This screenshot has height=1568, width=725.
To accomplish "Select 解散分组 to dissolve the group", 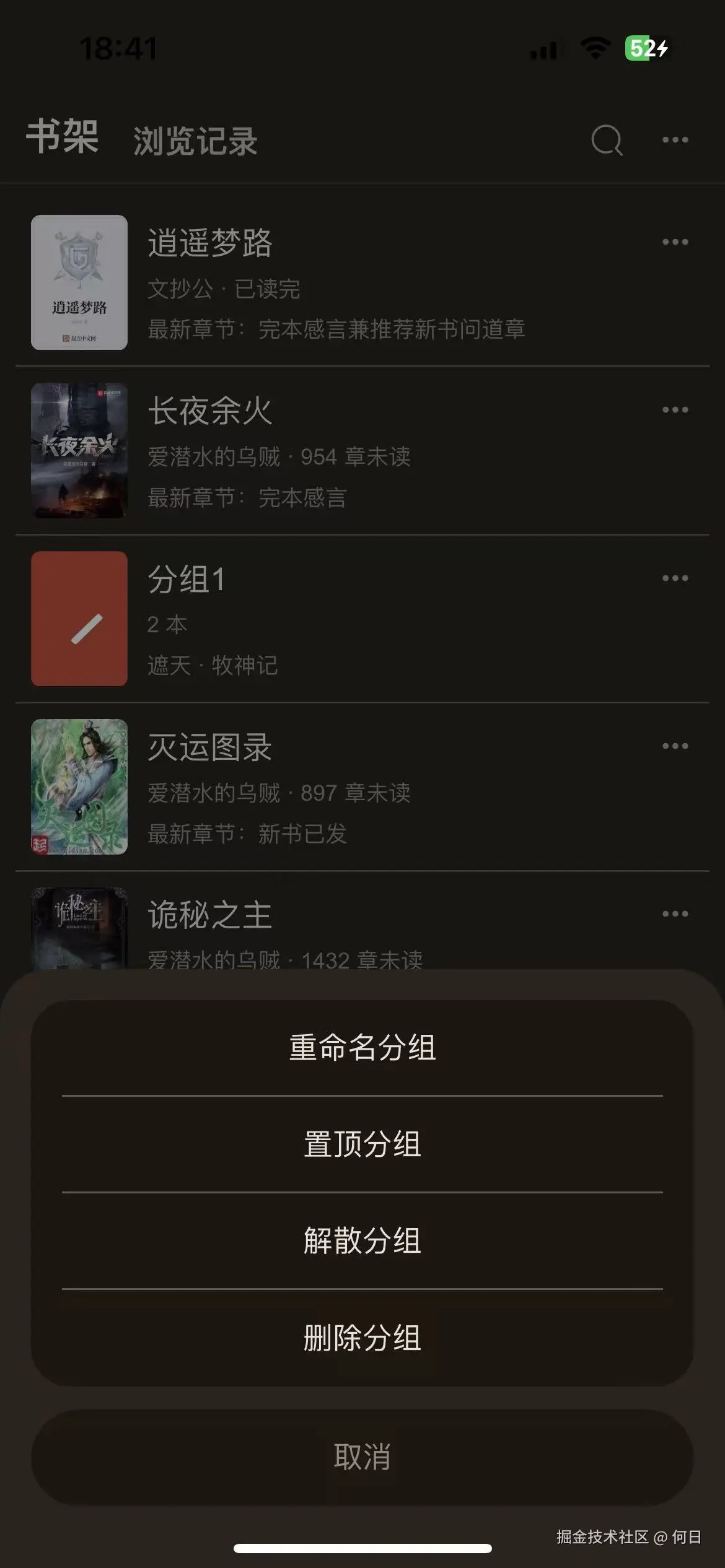I will point(362,1241).
